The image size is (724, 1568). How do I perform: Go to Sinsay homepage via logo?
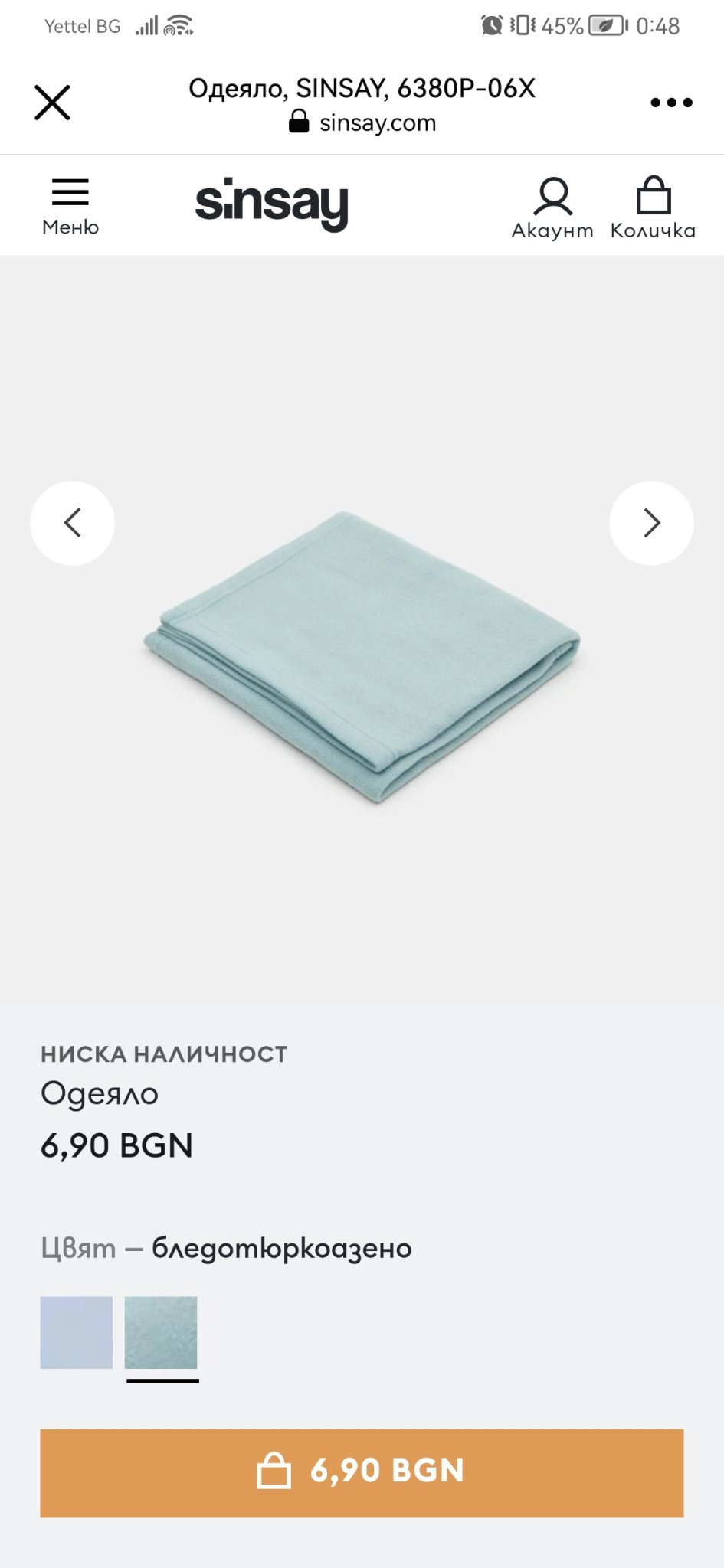(271, 204)
